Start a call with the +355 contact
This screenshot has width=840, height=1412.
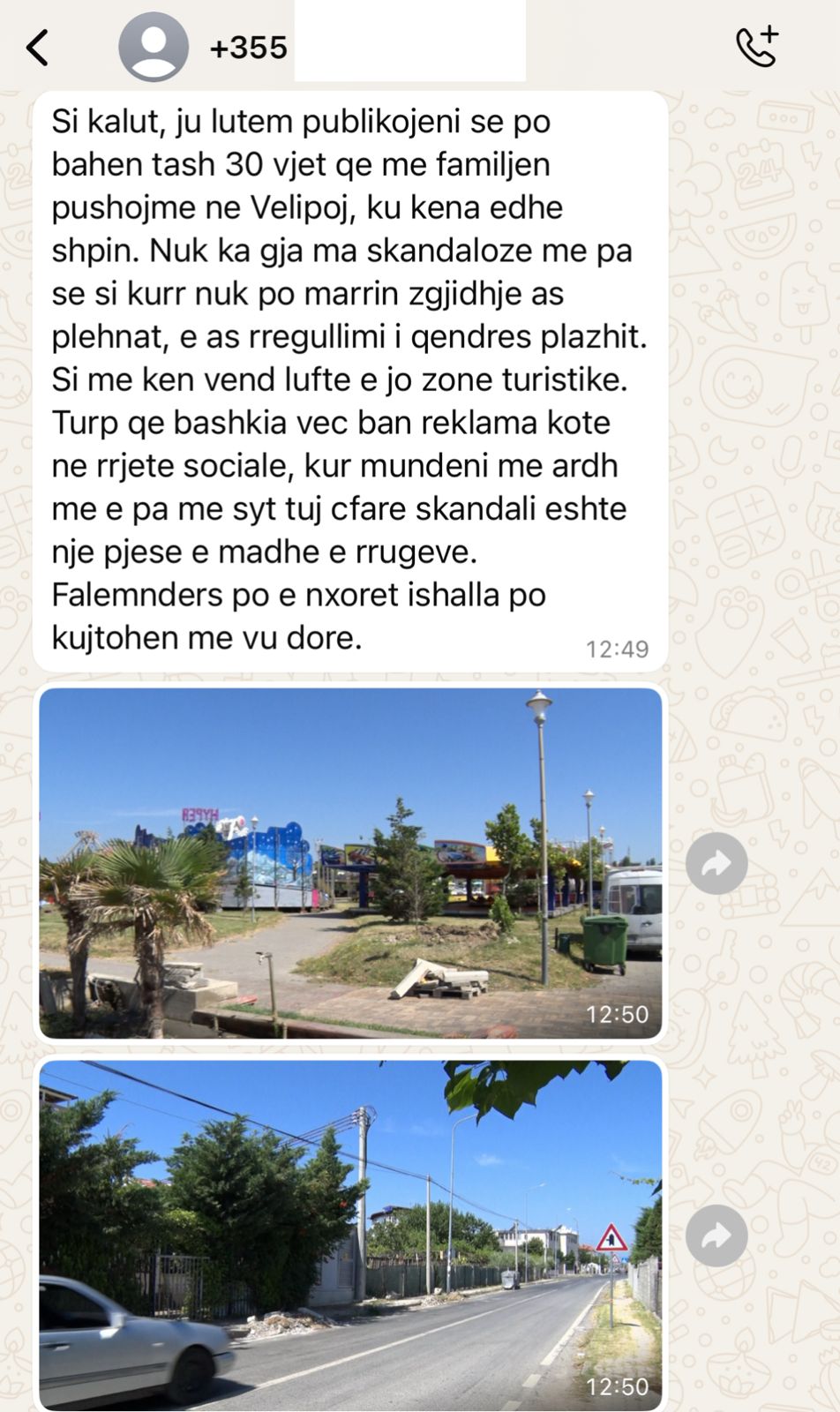(x=757, y=47)
